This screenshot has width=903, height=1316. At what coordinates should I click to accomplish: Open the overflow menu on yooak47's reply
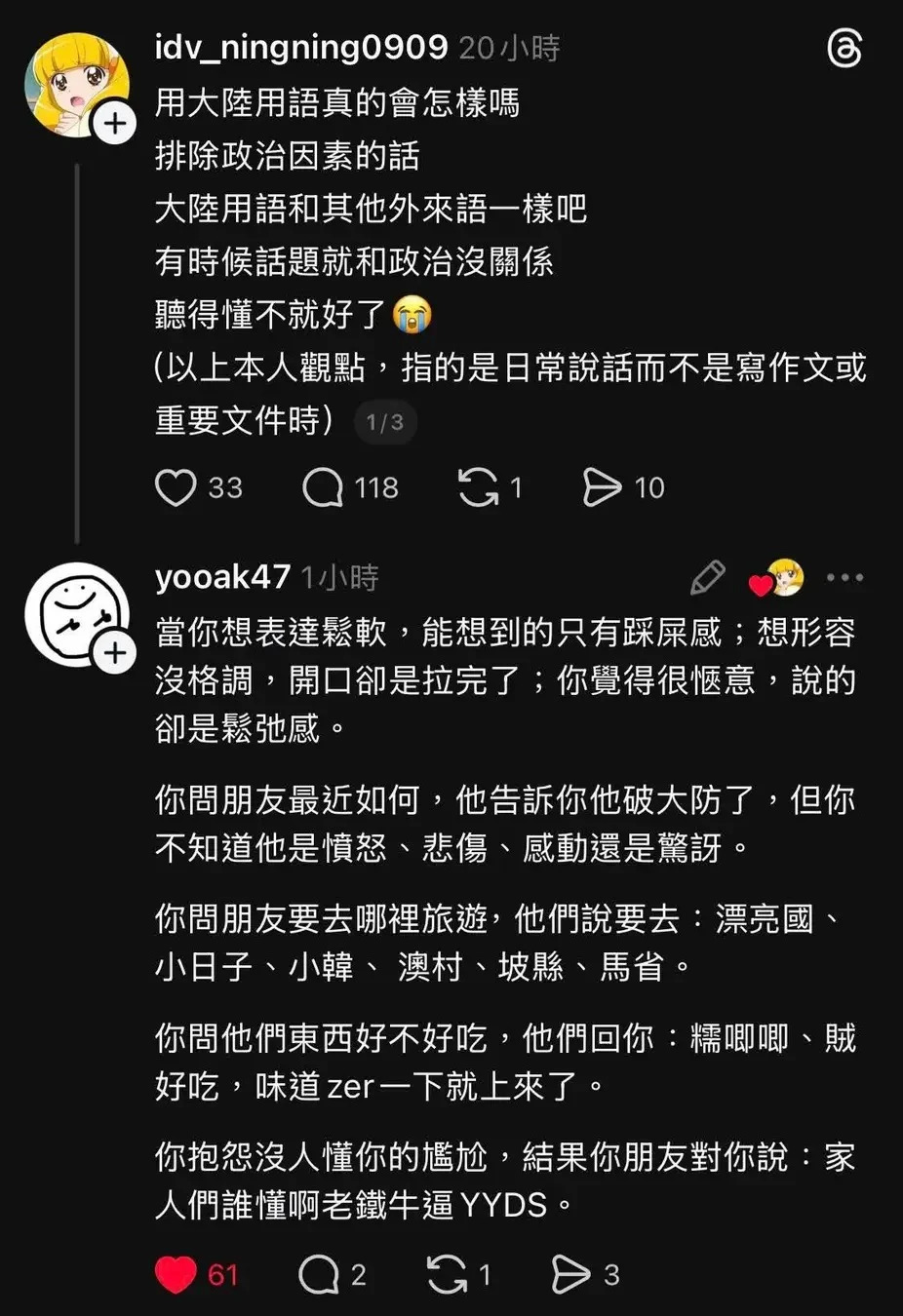[x=844, y=577]
